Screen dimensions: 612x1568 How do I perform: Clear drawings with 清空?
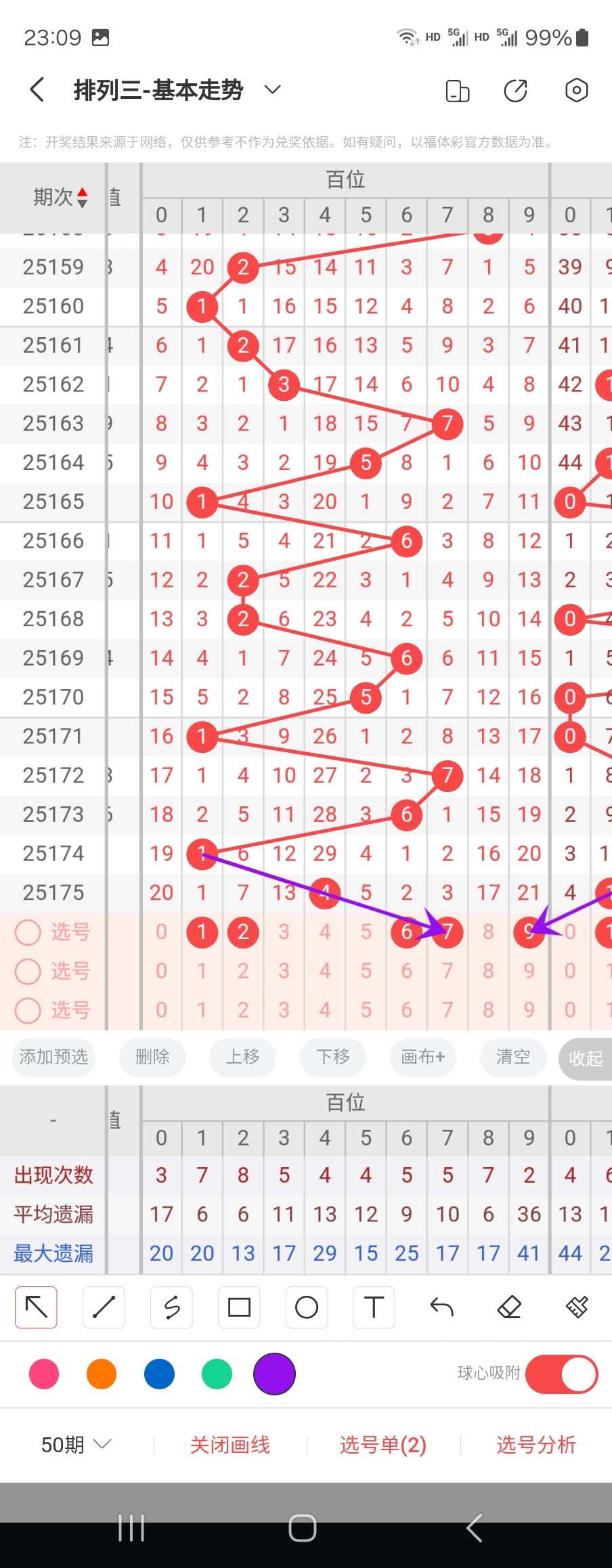(513, 1057)
